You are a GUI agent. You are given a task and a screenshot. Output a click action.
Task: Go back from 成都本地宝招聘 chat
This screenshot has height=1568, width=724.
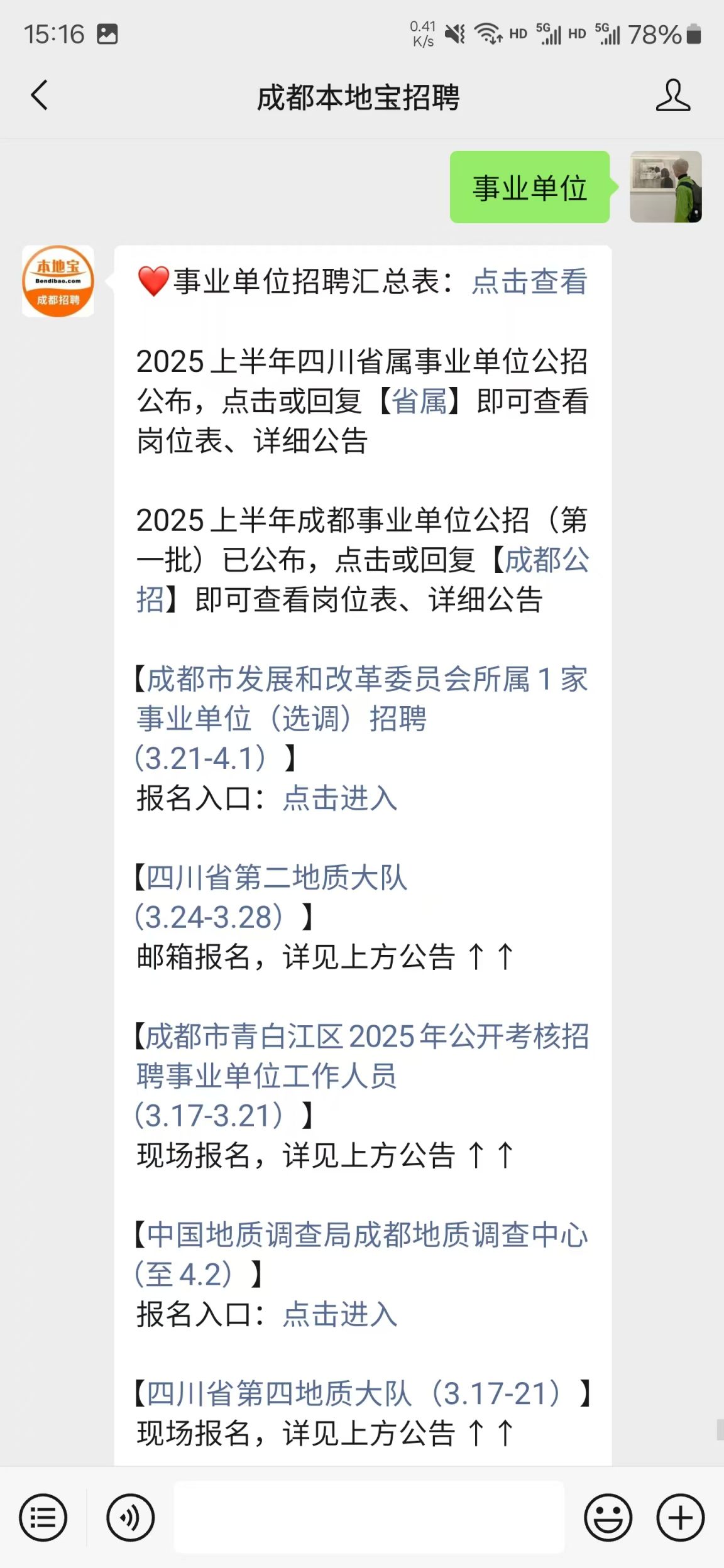point(39,95)
